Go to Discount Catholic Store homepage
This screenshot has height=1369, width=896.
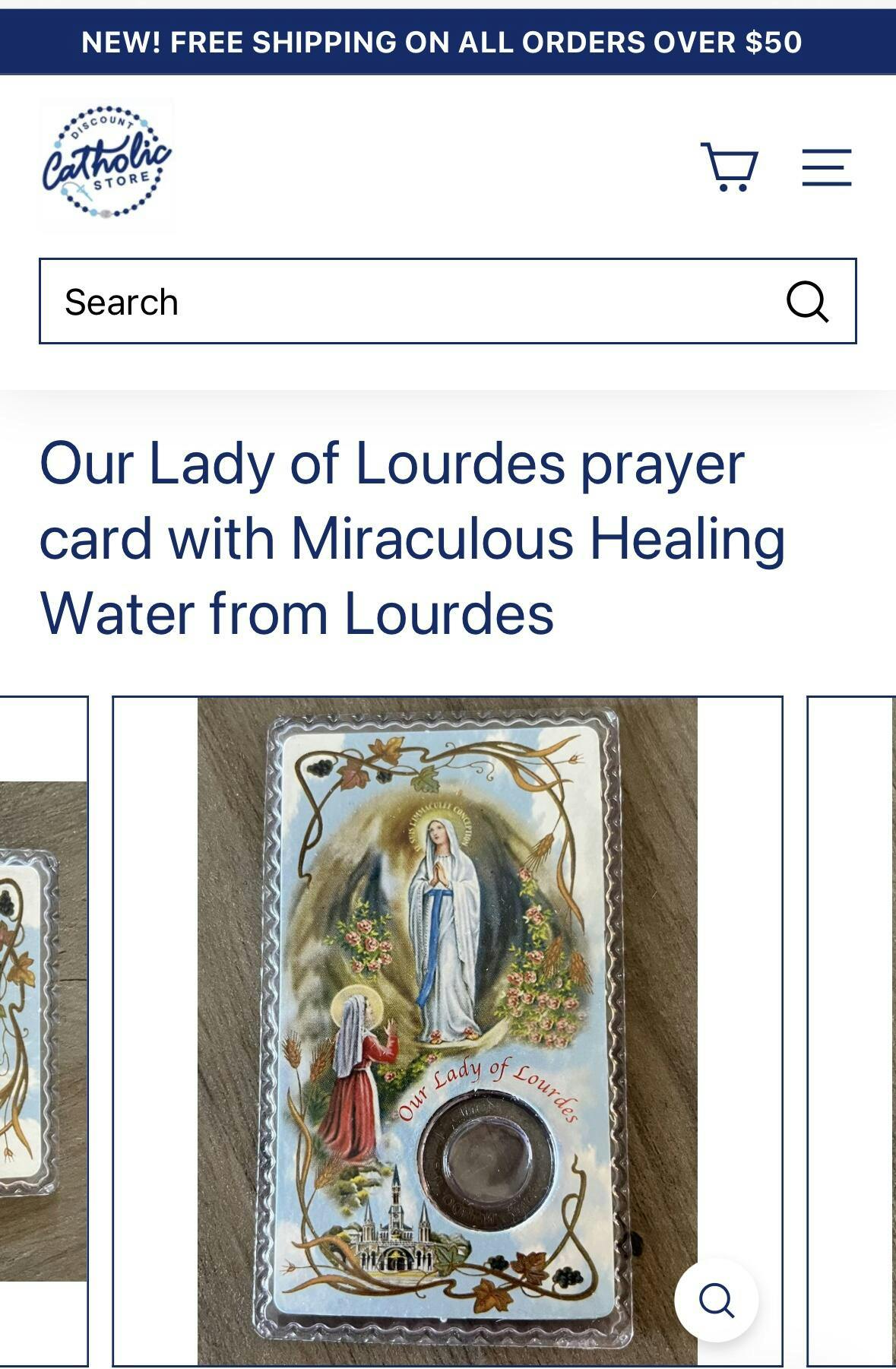click(106, 163)
